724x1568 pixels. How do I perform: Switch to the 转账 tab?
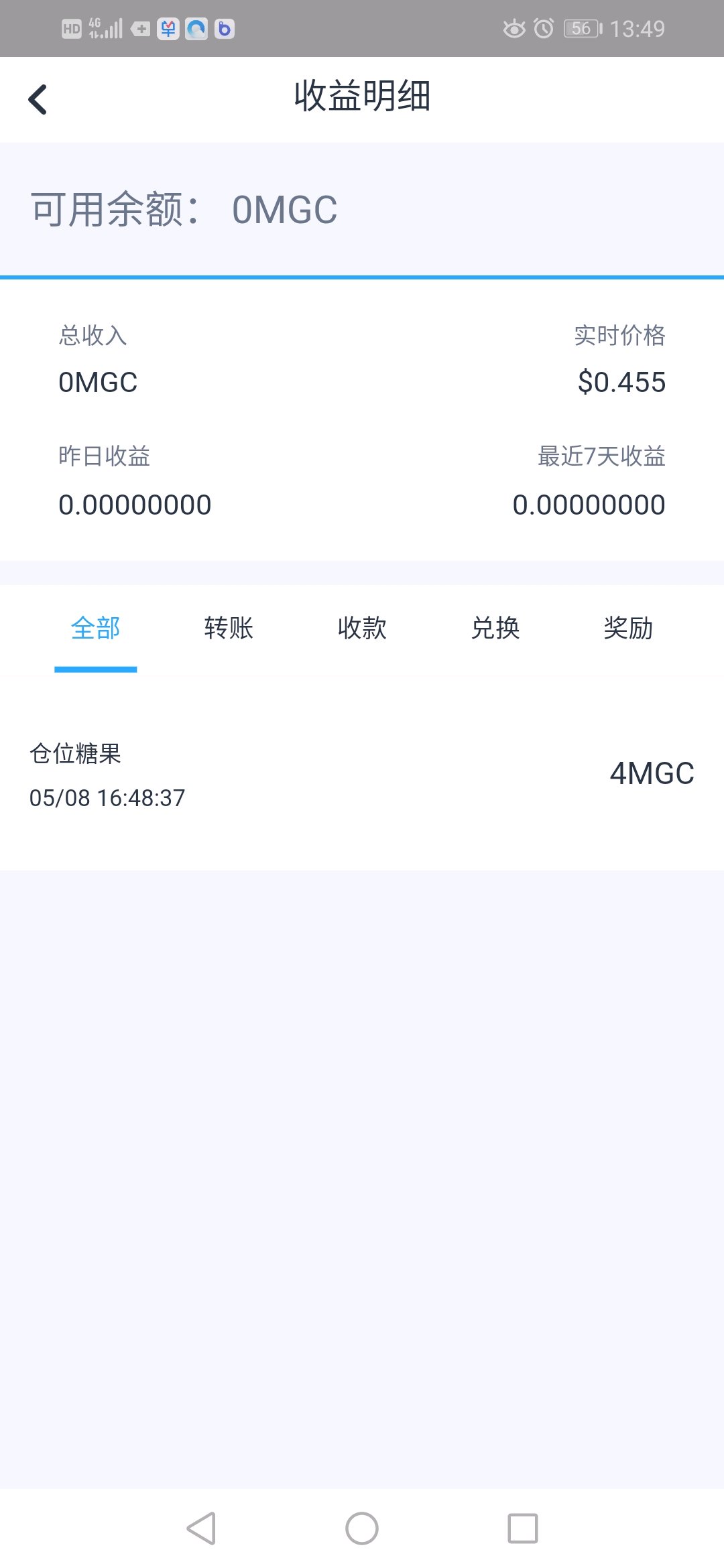[x=229, y=629]
